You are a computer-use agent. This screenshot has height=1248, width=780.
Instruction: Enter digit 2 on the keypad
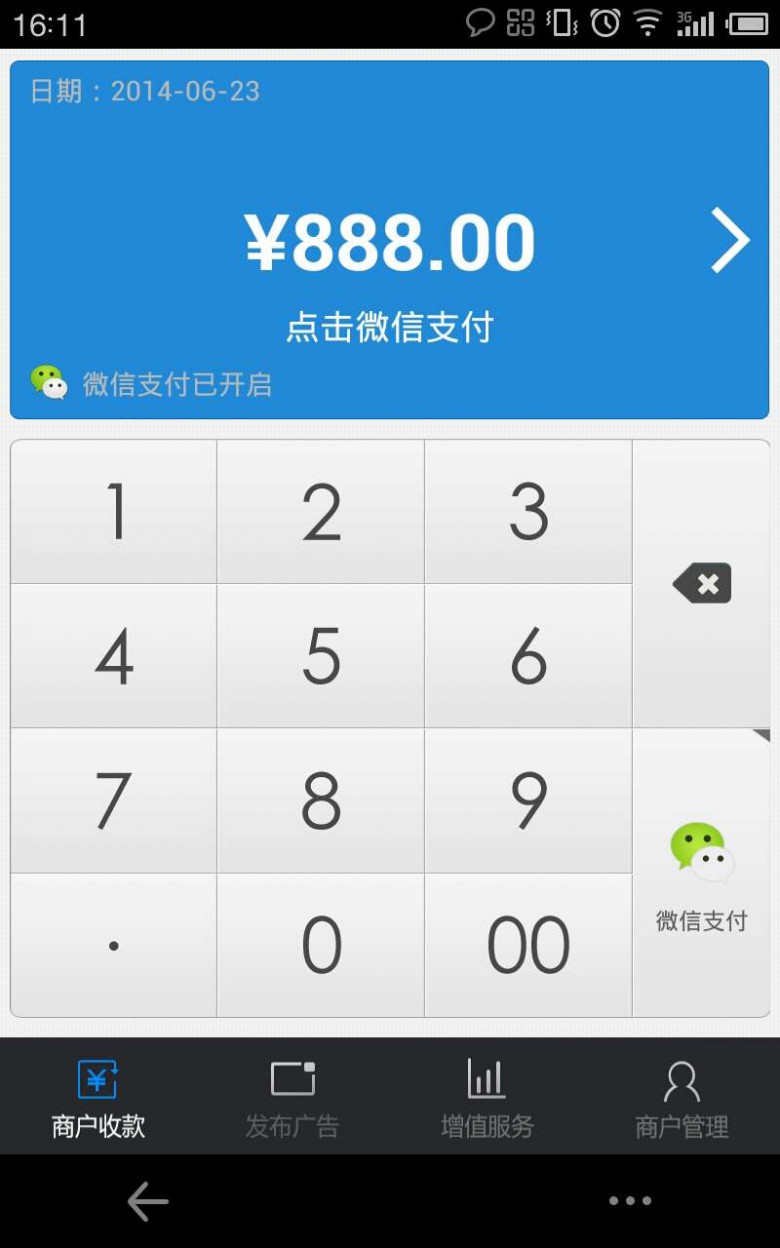tap(321, 512)
